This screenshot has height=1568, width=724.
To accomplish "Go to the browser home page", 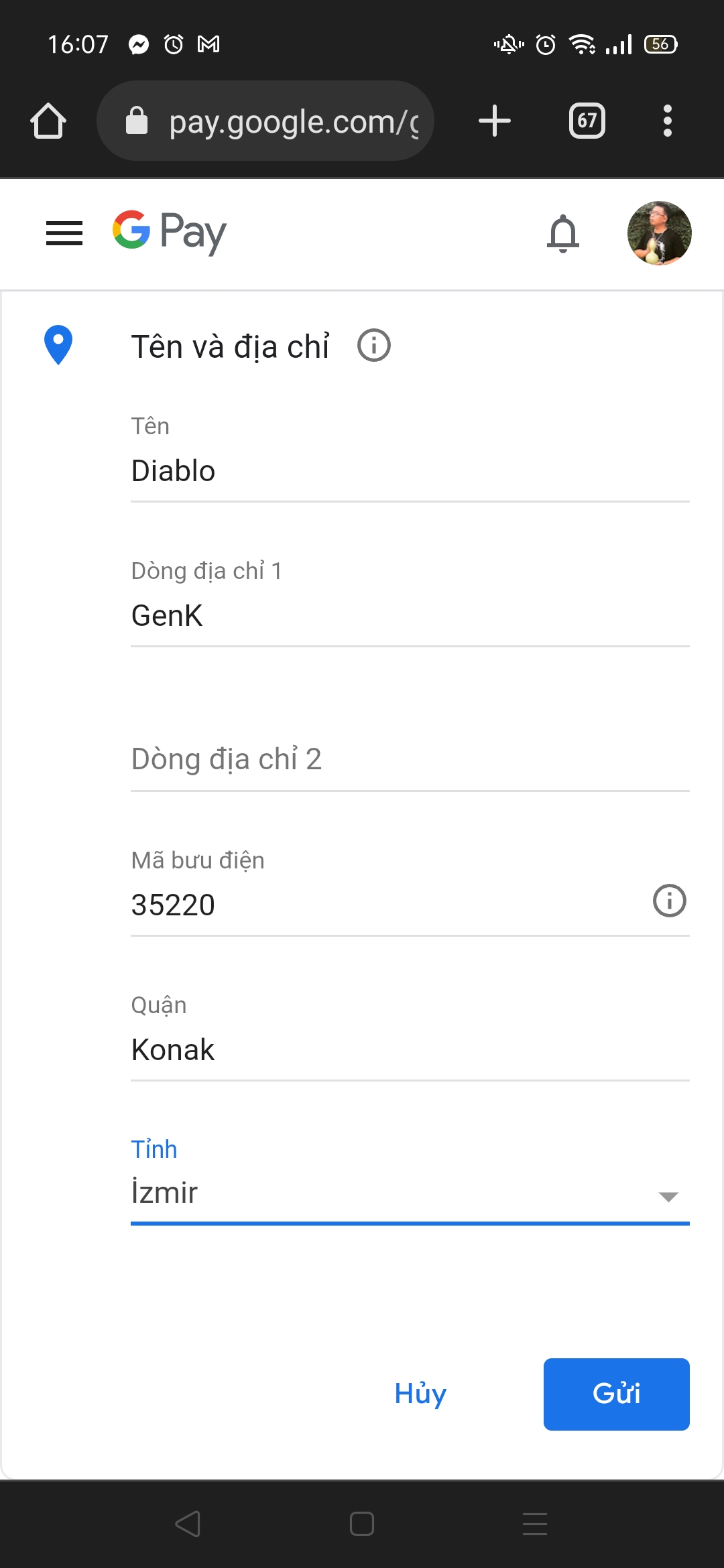I will [x=48, y=121].
